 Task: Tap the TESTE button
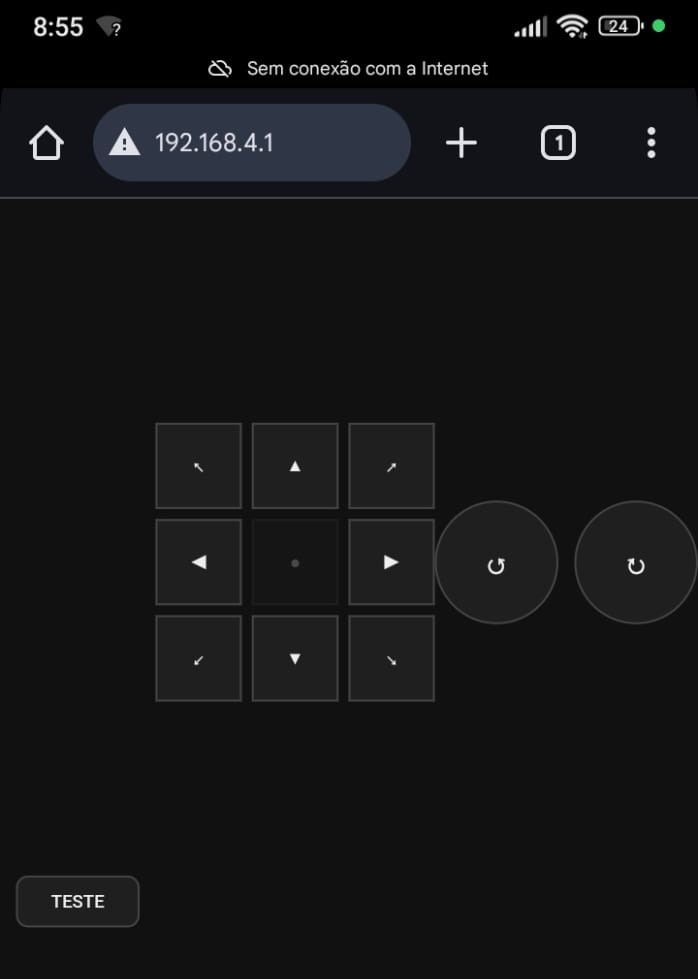coord(78,901)
